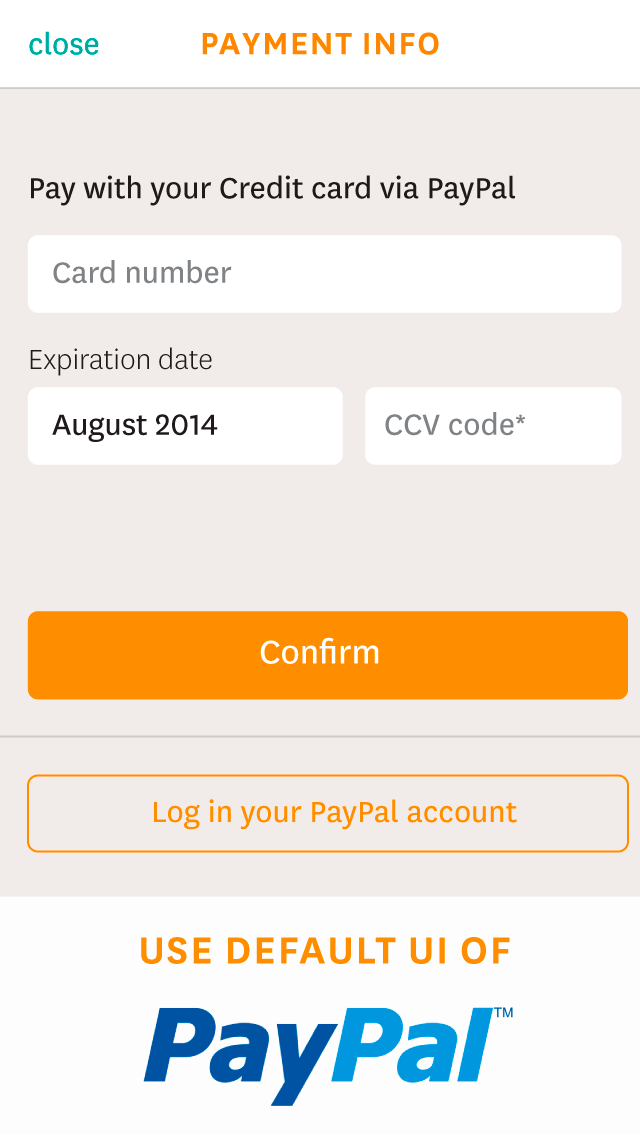
Task: Close the payment info screen
Action: point(63,44)
